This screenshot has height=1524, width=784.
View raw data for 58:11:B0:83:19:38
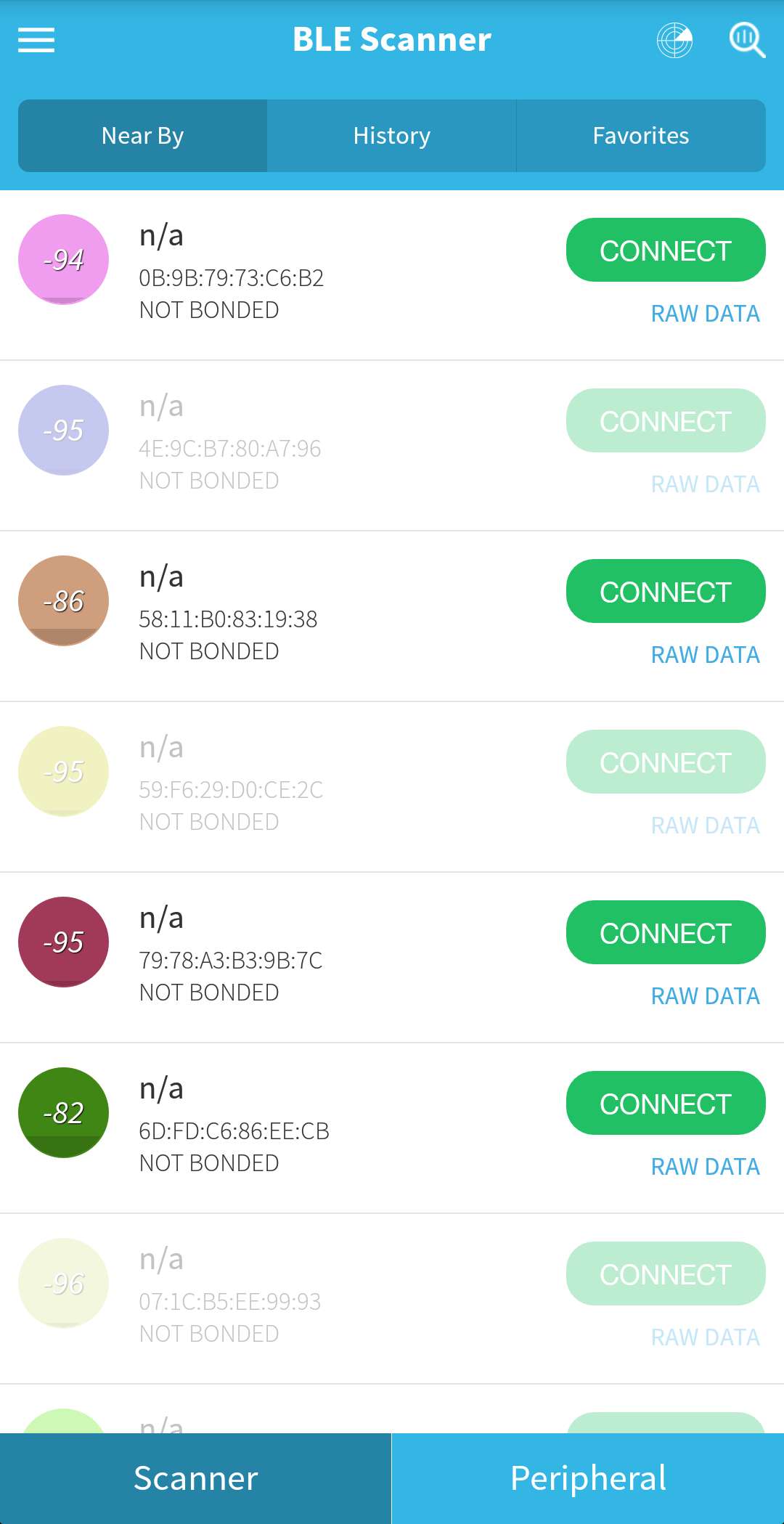pyautogui.click(x=705, y=655)
